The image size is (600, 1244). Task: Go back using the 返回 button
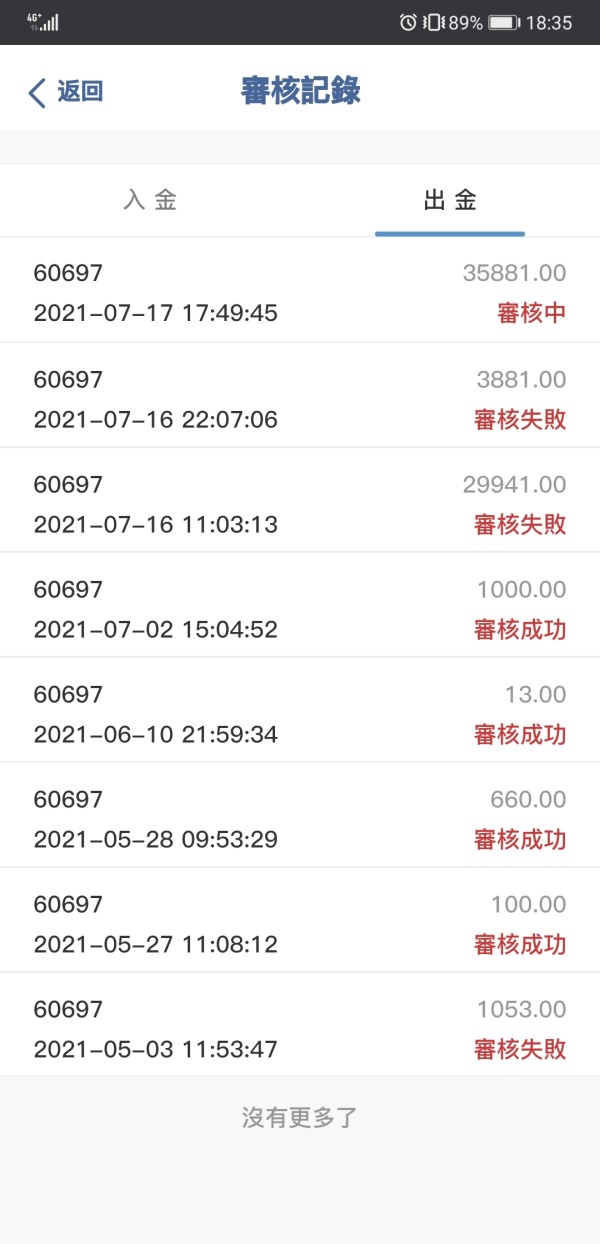tap(66, 93)
